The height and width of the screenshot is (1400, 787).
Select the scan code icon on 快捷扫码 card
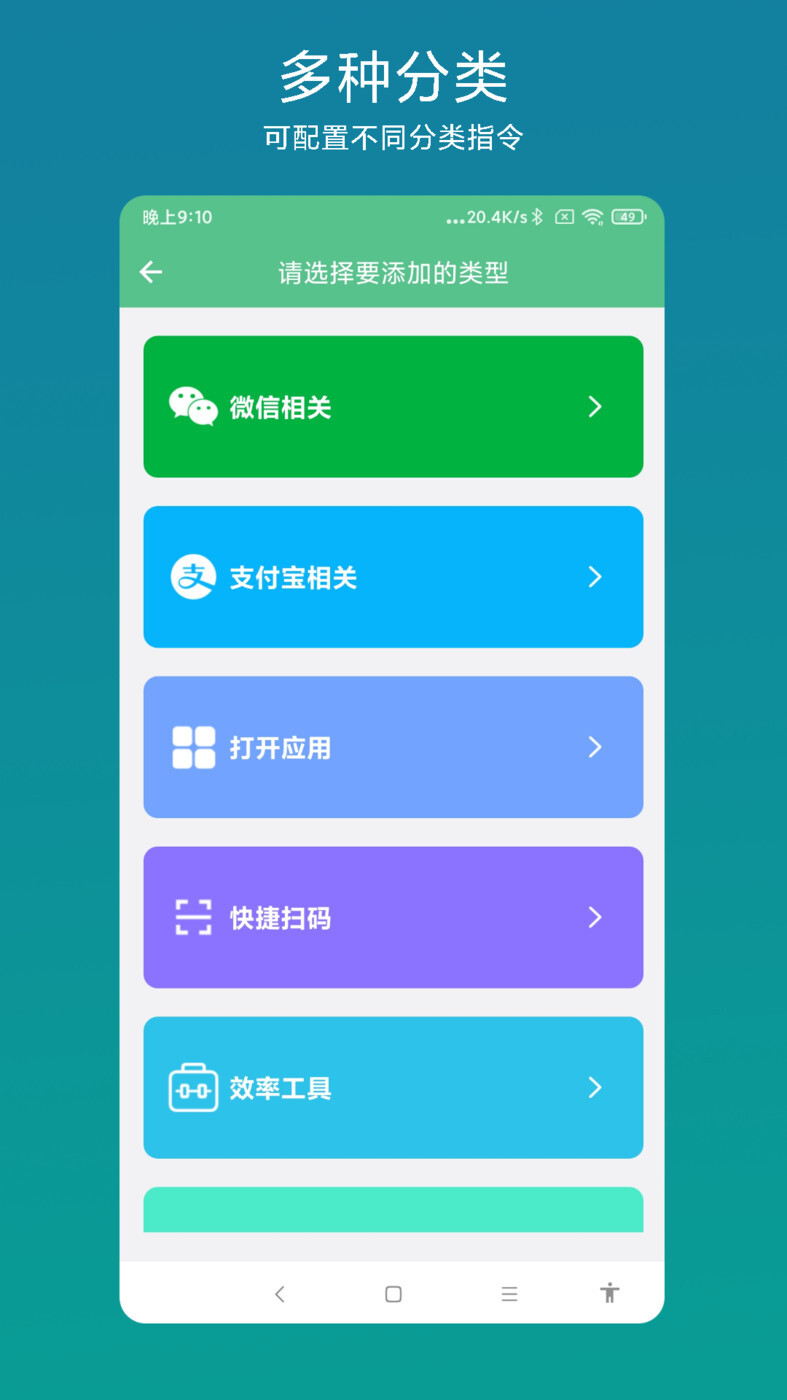(x=192, y=917)
